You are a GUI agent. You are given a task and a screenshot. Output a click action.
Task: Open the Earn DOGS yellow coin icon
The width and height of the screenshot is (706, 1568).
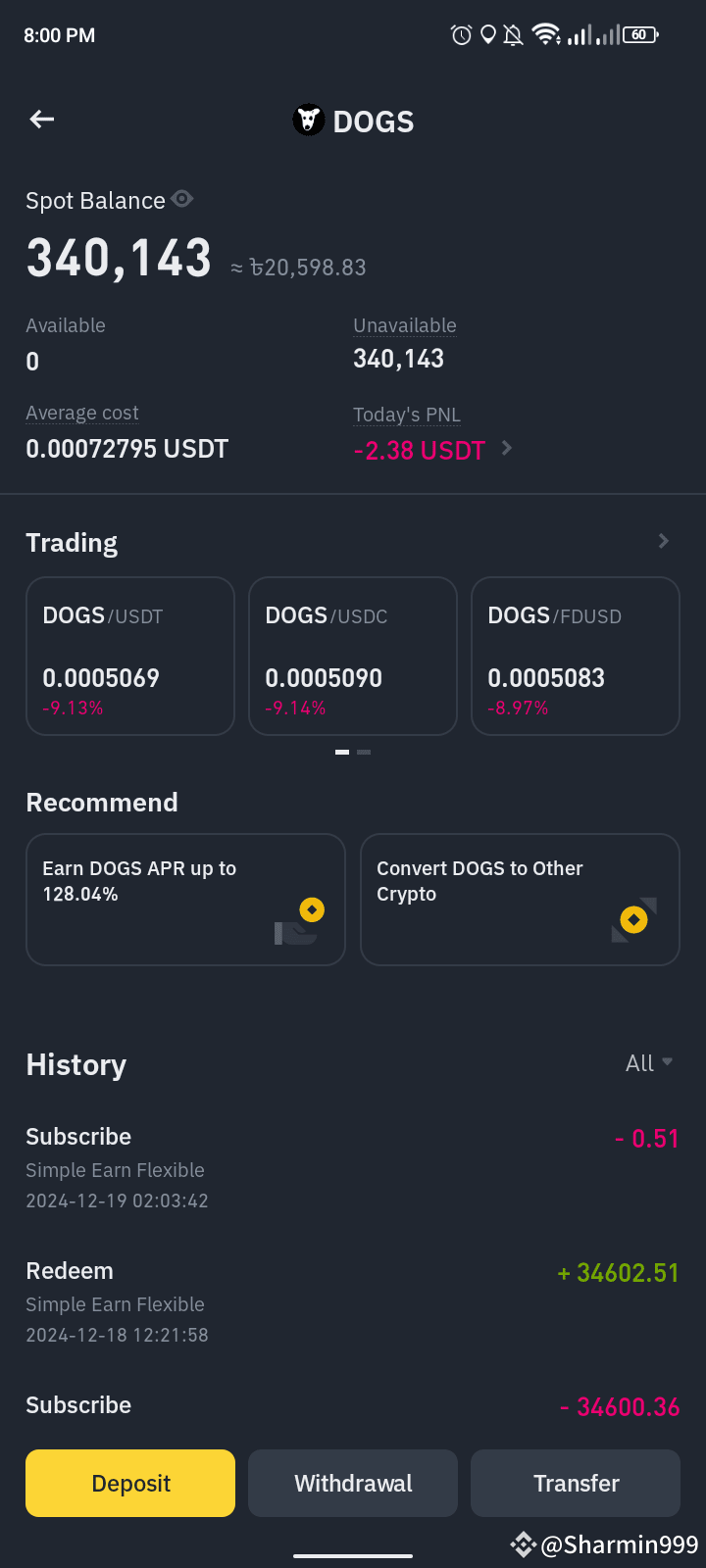(312, 909)
